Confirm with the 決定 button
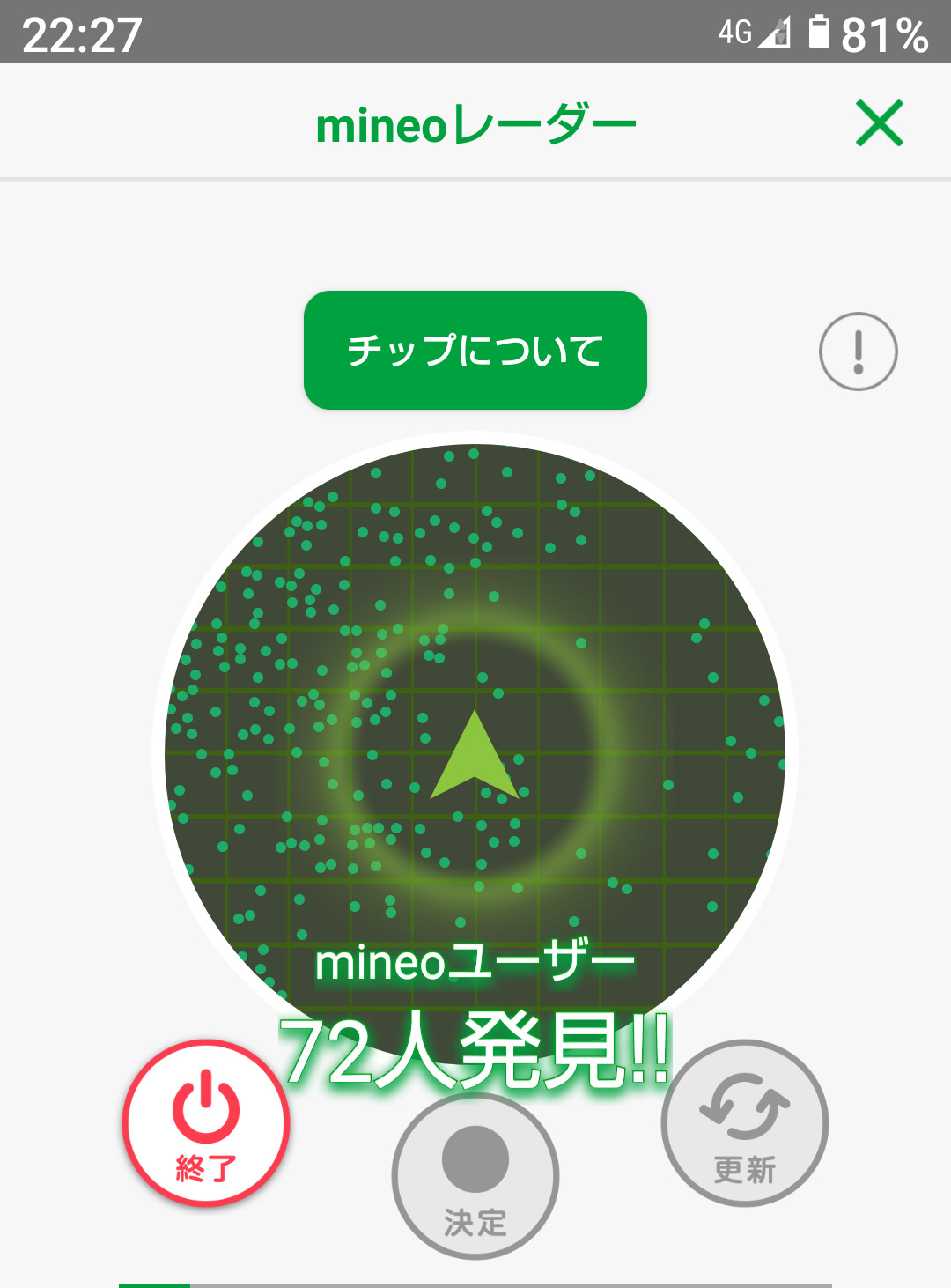The width and height of the screenshot is (951, 1288). (475, 1176)
